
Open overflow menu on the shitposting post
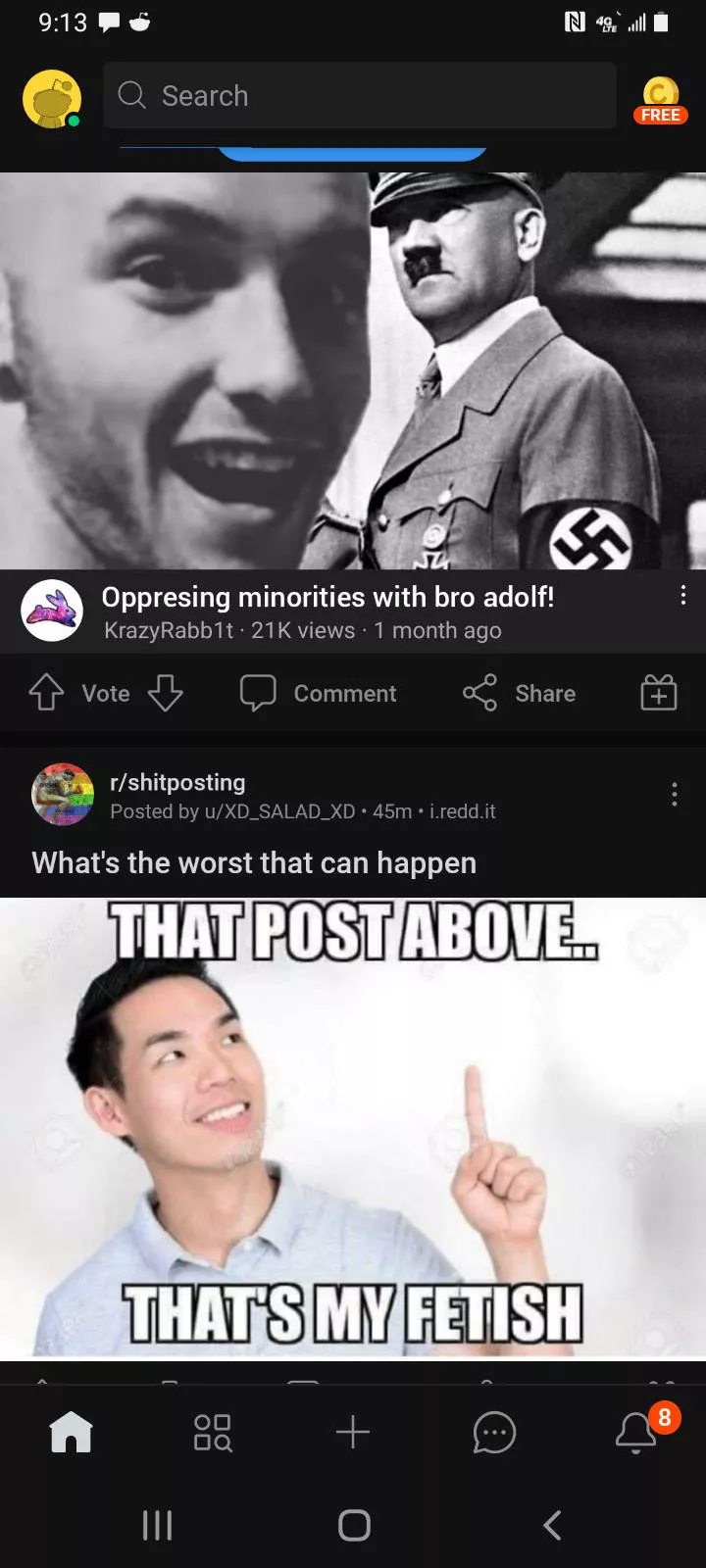[674, 794]
